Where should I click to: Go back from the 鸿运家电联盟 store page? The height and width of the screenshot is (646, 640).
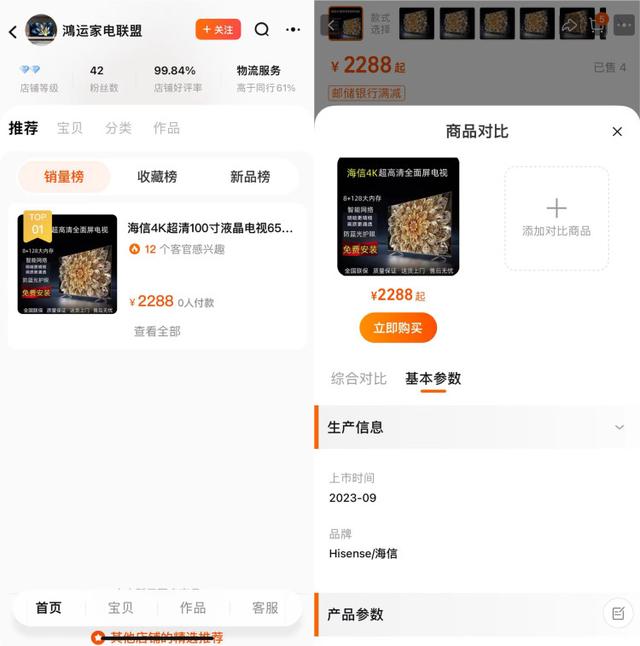[12, 31]
